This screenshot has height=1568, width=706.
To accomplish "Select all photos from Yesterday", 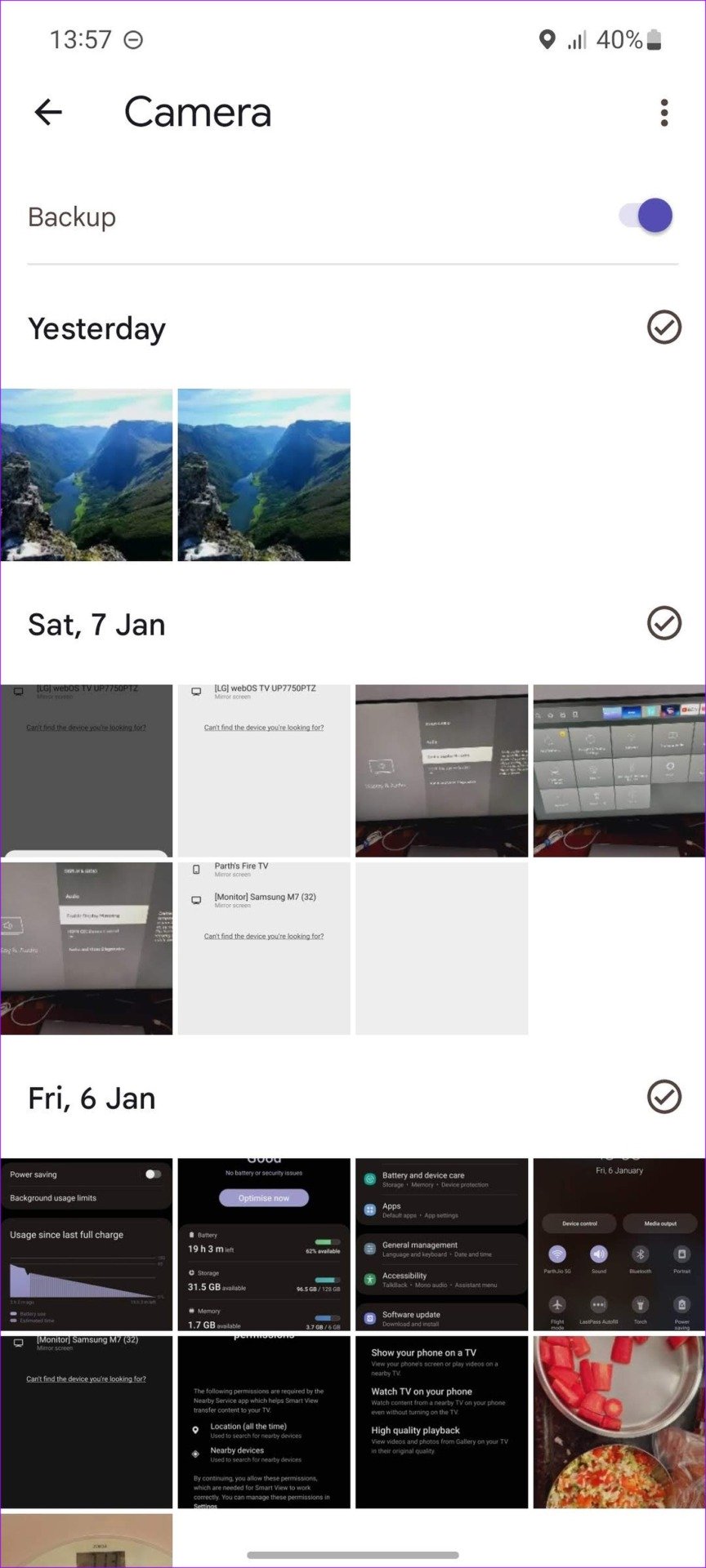I will (x=663, y=327).
